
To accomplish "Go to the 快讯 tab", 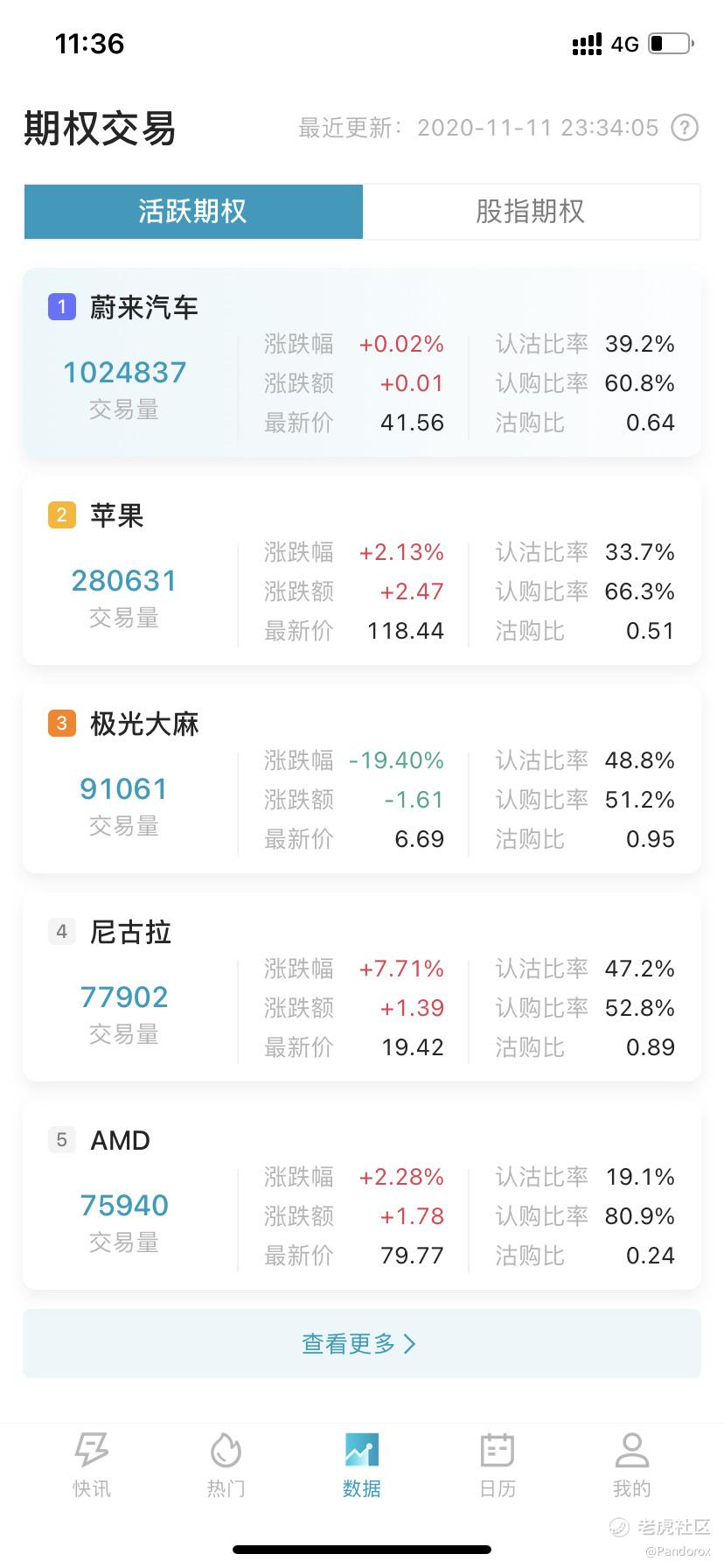I will 91,1465.
